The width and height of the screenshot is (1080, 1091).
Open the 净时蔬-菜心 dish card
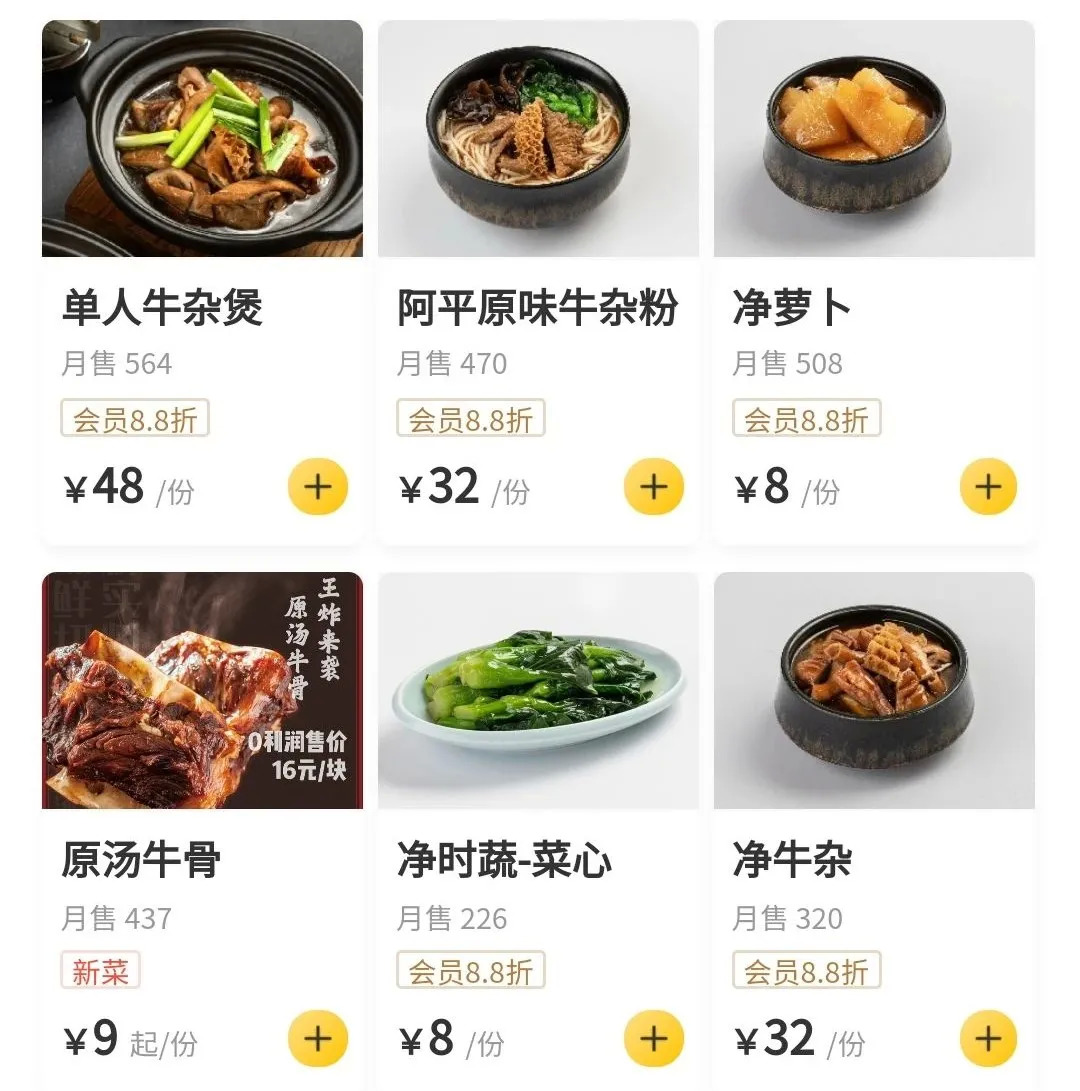point(538,690)
